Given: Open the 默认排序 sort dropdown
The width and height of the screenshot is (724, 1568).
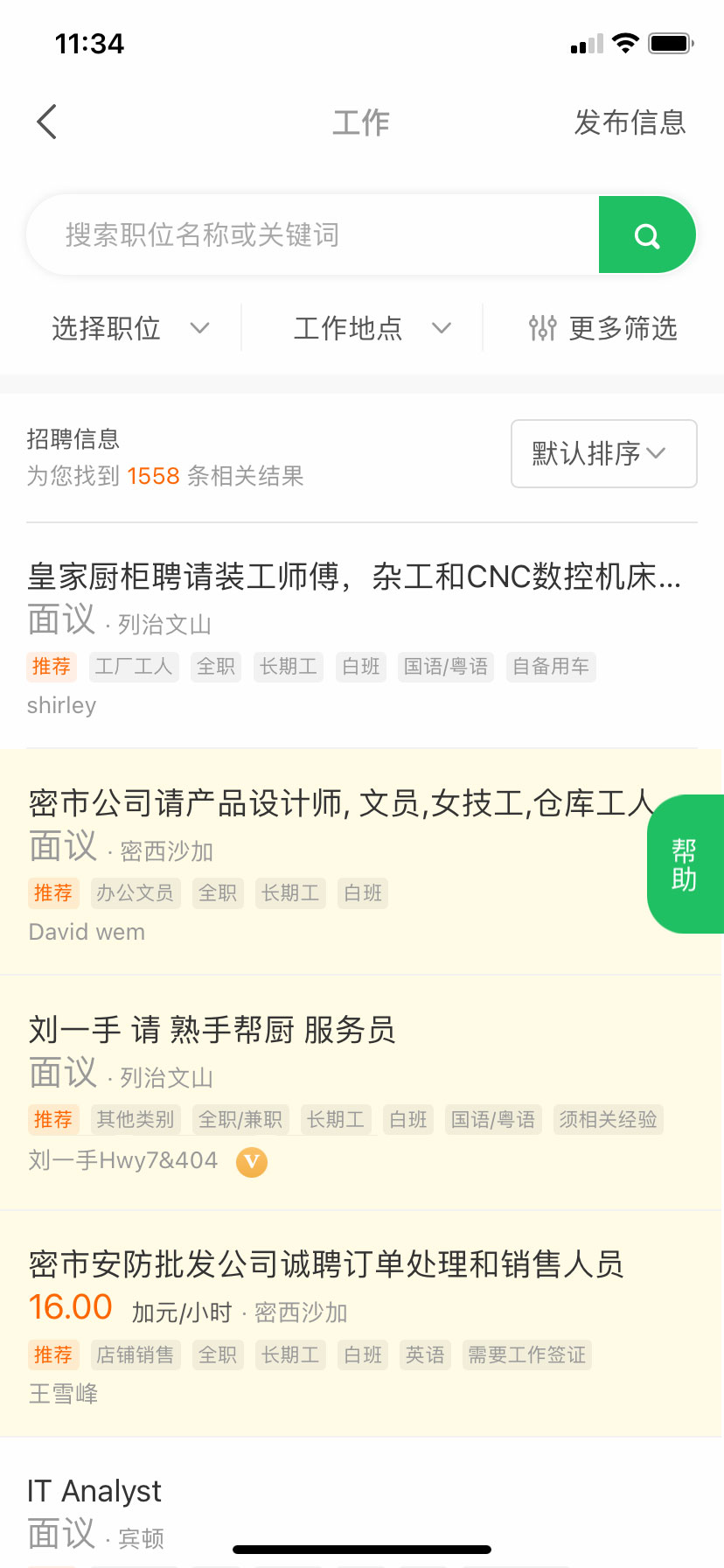Looking at the screenshot, I should [x=603, y=453].
